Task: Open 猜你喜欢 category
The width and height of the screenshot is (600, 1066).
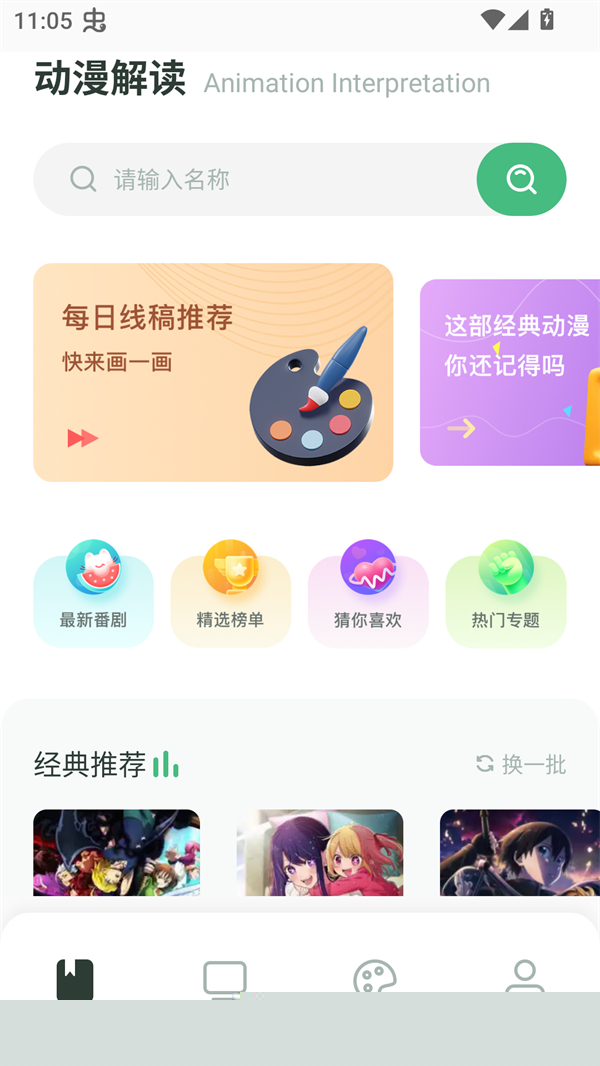Action: tap(368, 595)
